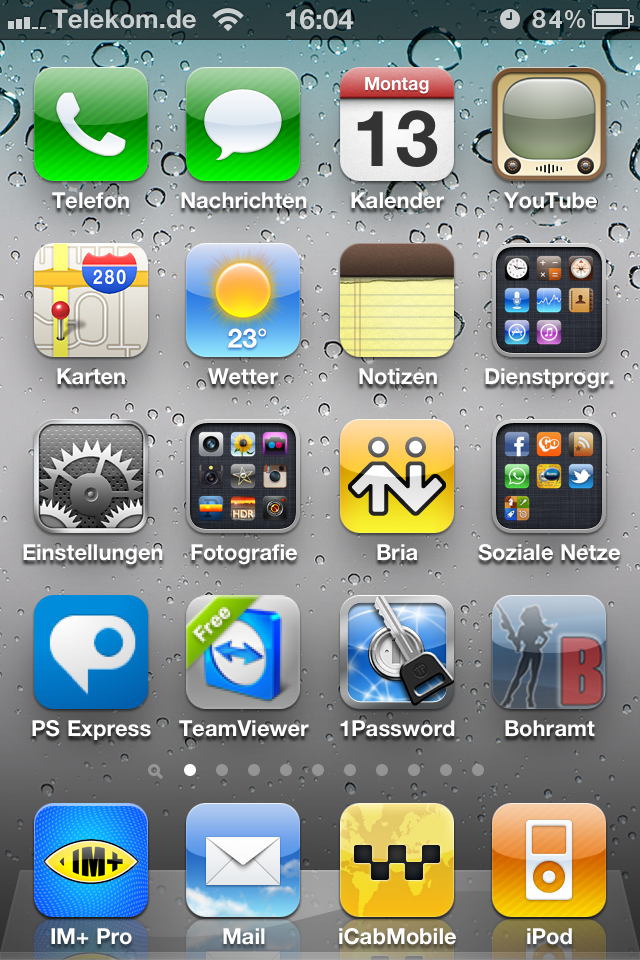Expand the Fotografie folder
The width and height of the screenshot is (640, 960).
pos(243,477)
